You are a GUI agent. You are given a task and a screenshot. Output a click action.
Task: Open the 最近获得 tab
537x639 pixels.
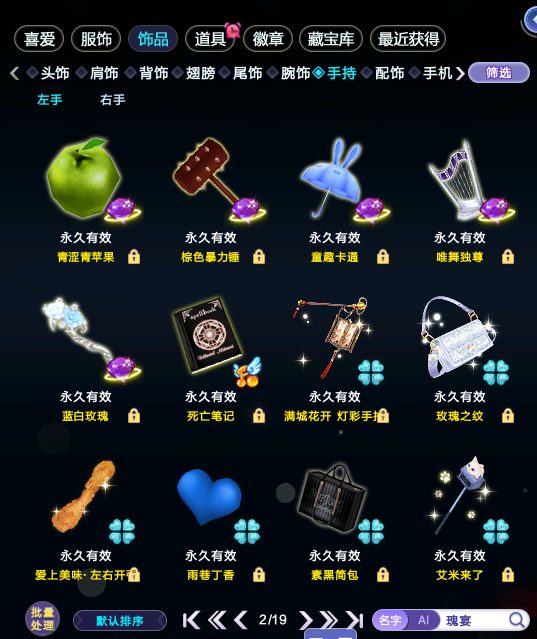coord(408,39)
